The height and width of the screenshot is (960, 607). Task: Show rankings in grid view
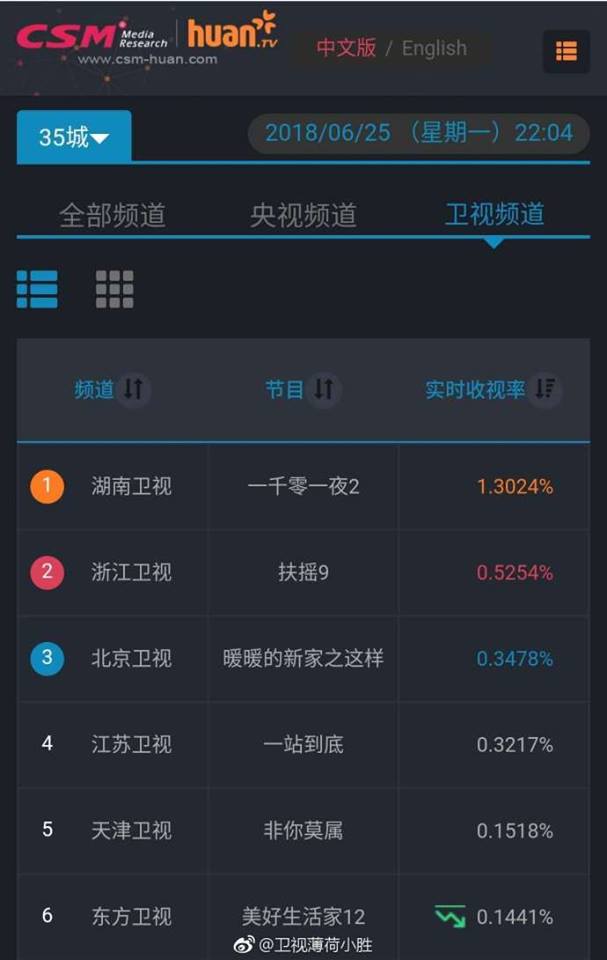point(114,289)
